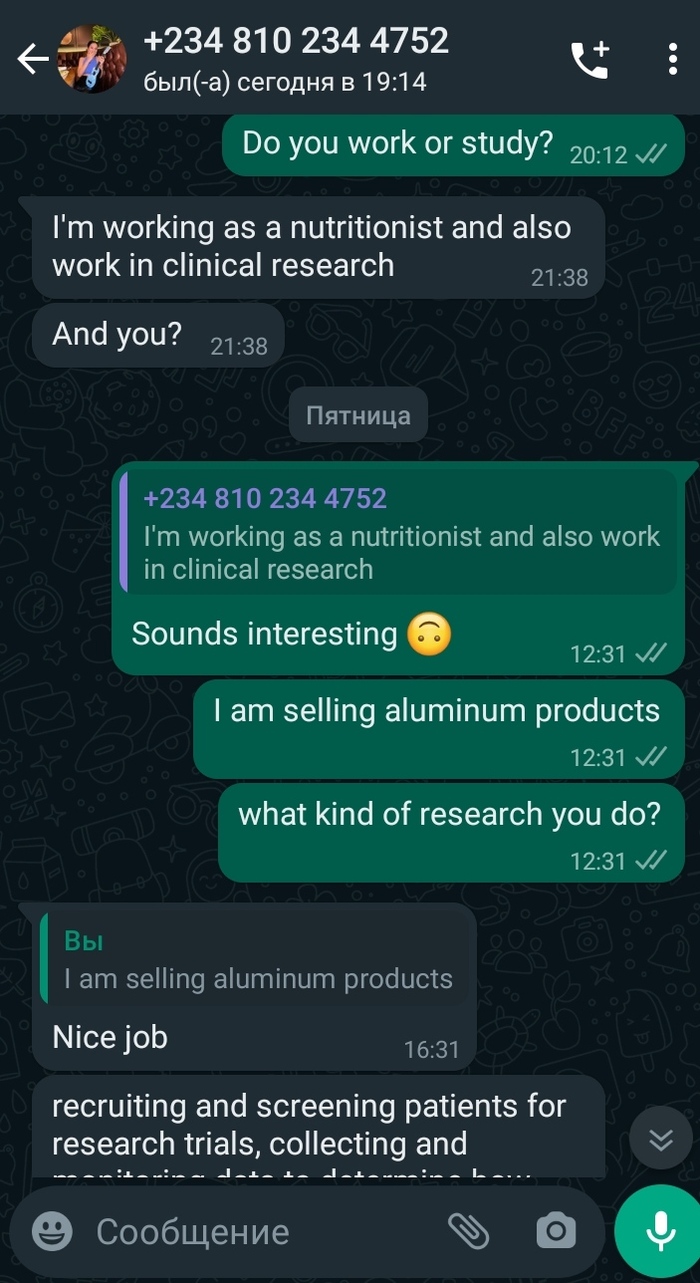Jump to quoted aluminum products message
The width and height of the screenshot is (700, 1283).
pyautogui.click(x=257, y=959)
